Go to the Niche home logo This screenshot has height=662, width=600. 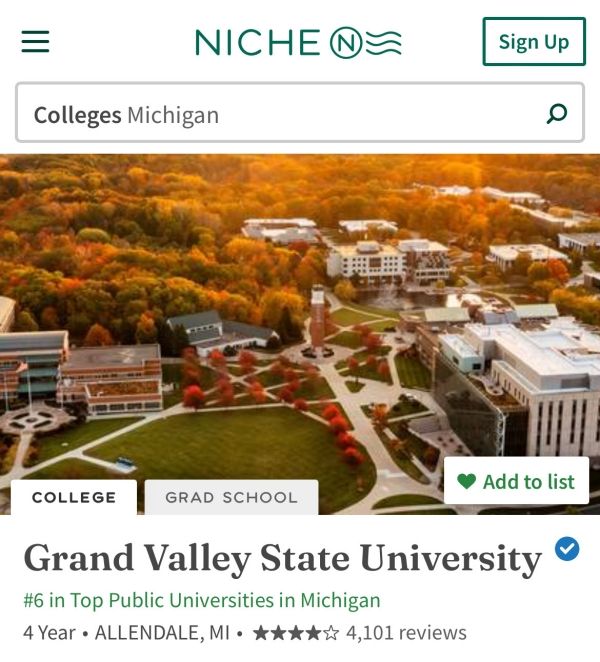pyautogui.click(x=298, y=42)
